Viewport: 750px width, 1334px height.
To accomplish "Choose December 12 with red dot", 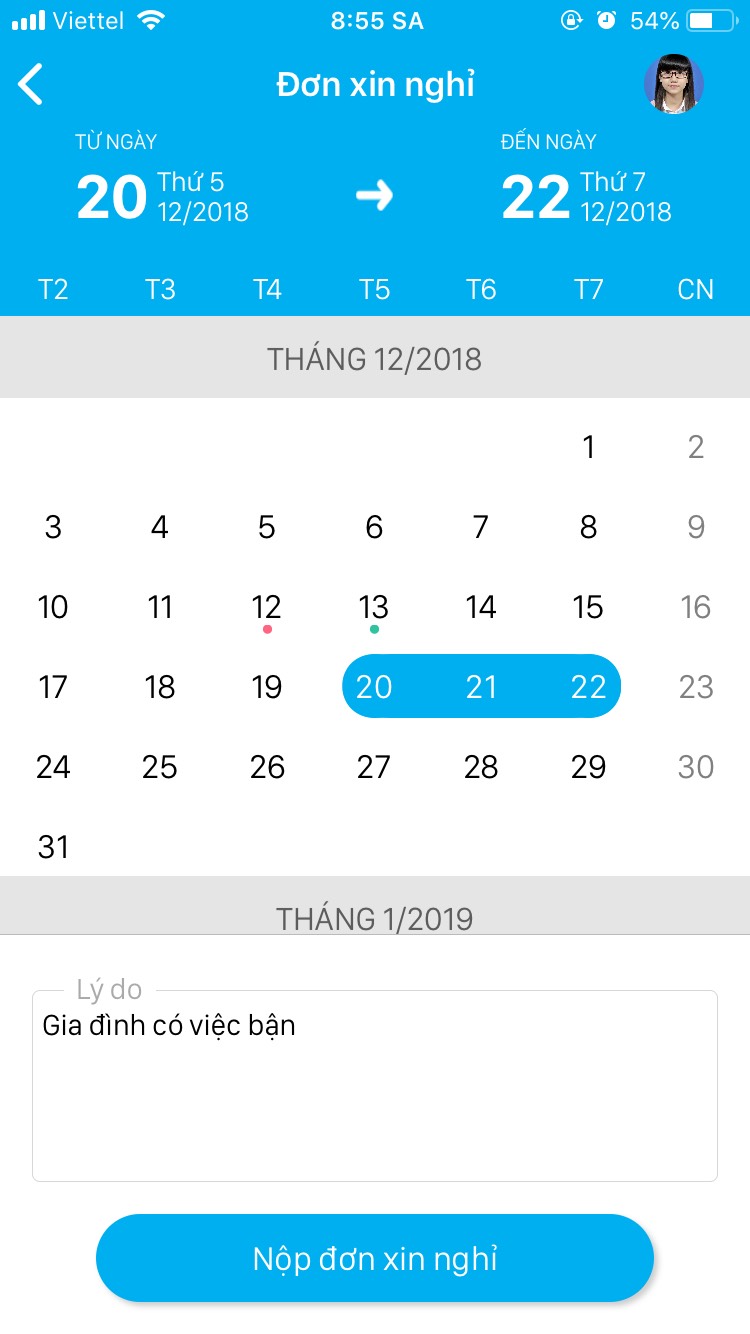I will point(267,607).
